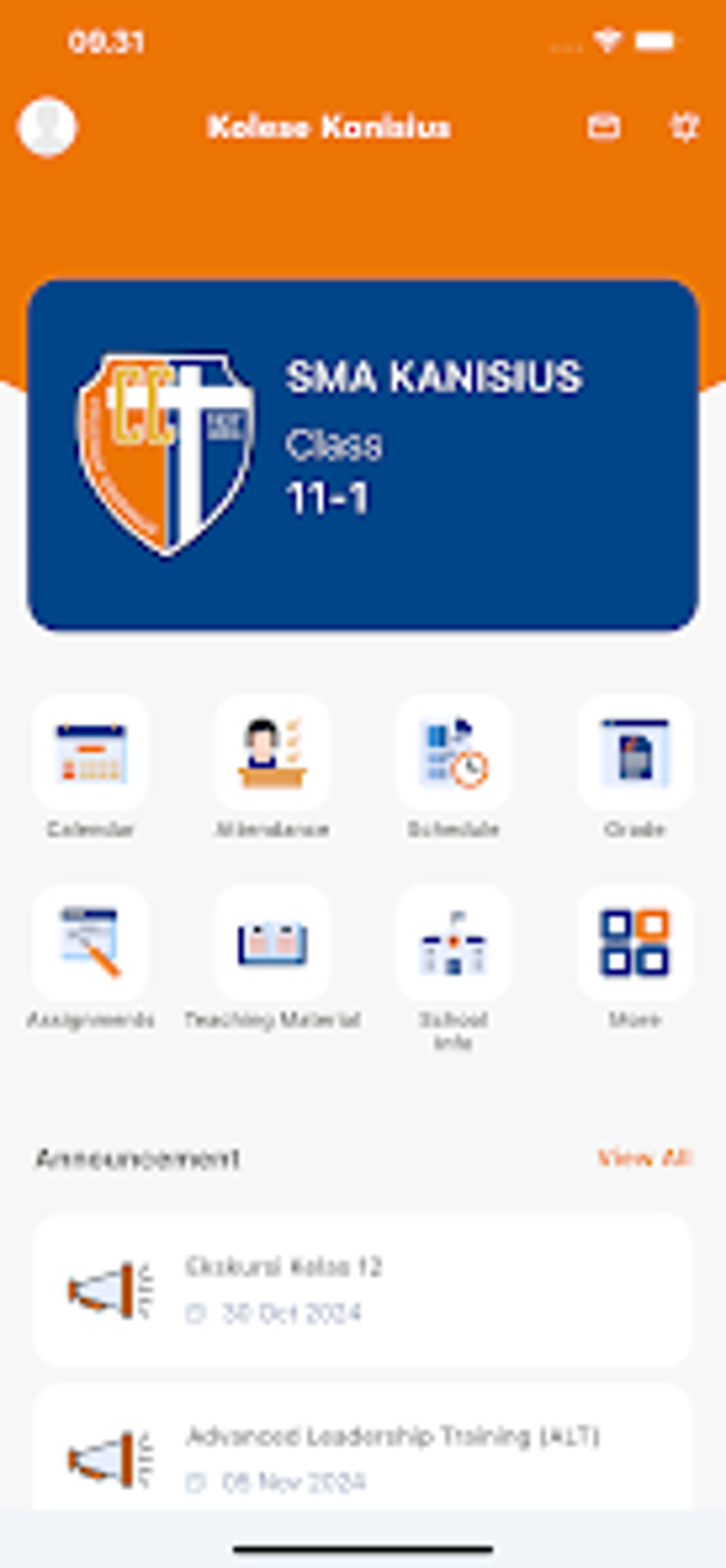
Task: Open the Attendance feature icon
Action: (272, 756)
